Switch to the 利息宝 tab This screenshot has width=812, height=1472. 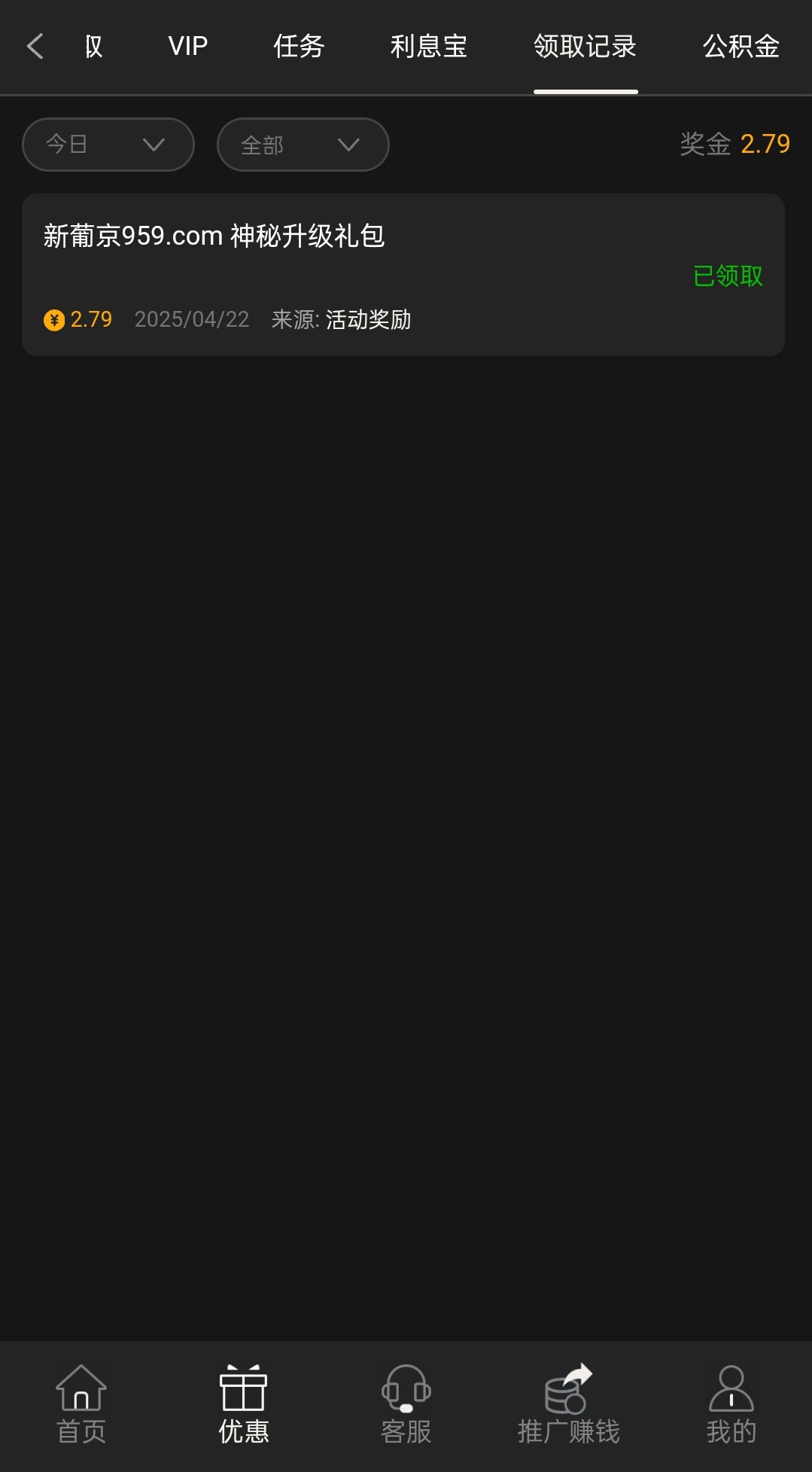point(429,47)
